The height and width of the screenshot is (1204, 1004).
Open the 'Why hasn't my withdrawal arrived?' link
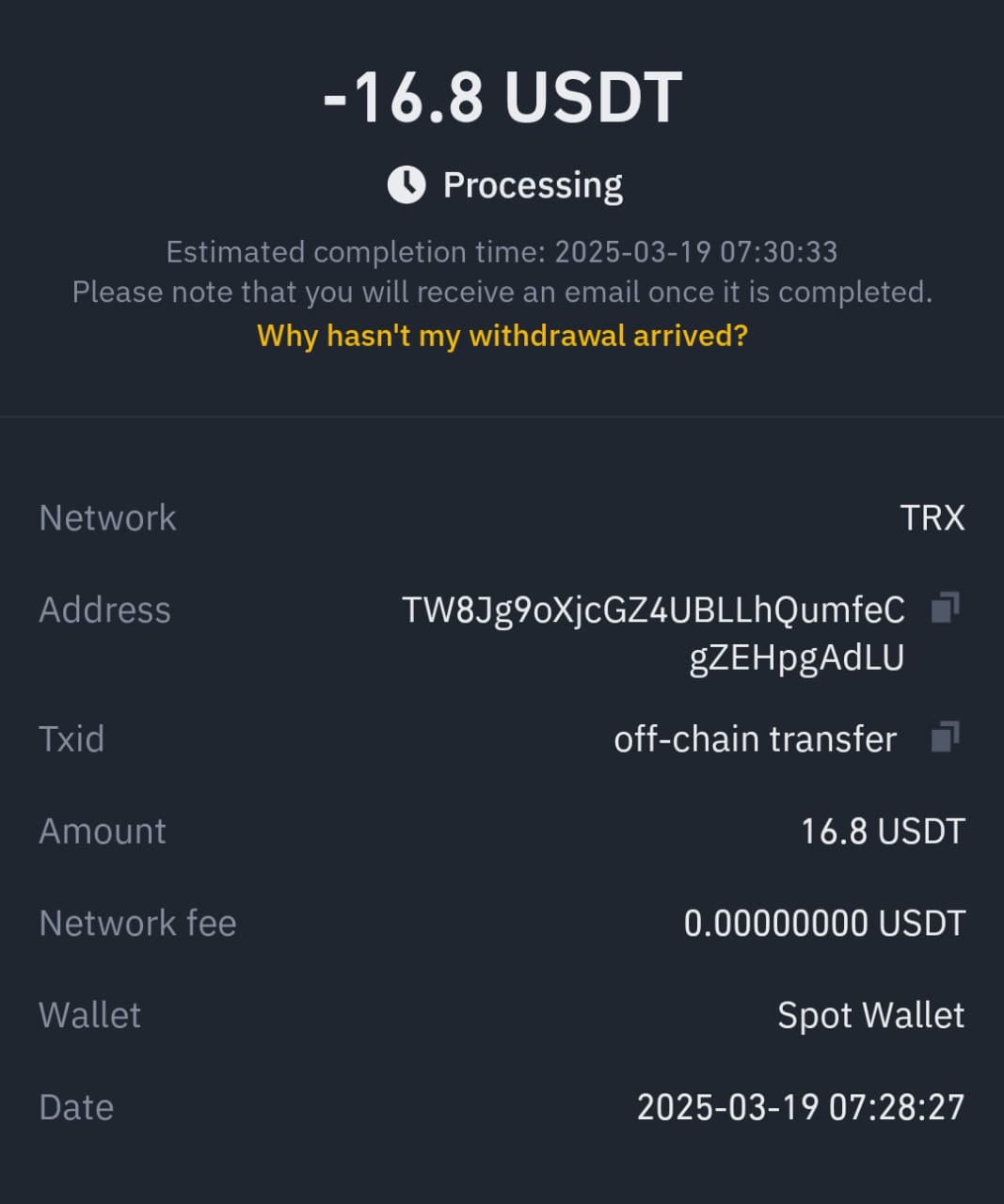pyautogui.click(x=502, y=336)
